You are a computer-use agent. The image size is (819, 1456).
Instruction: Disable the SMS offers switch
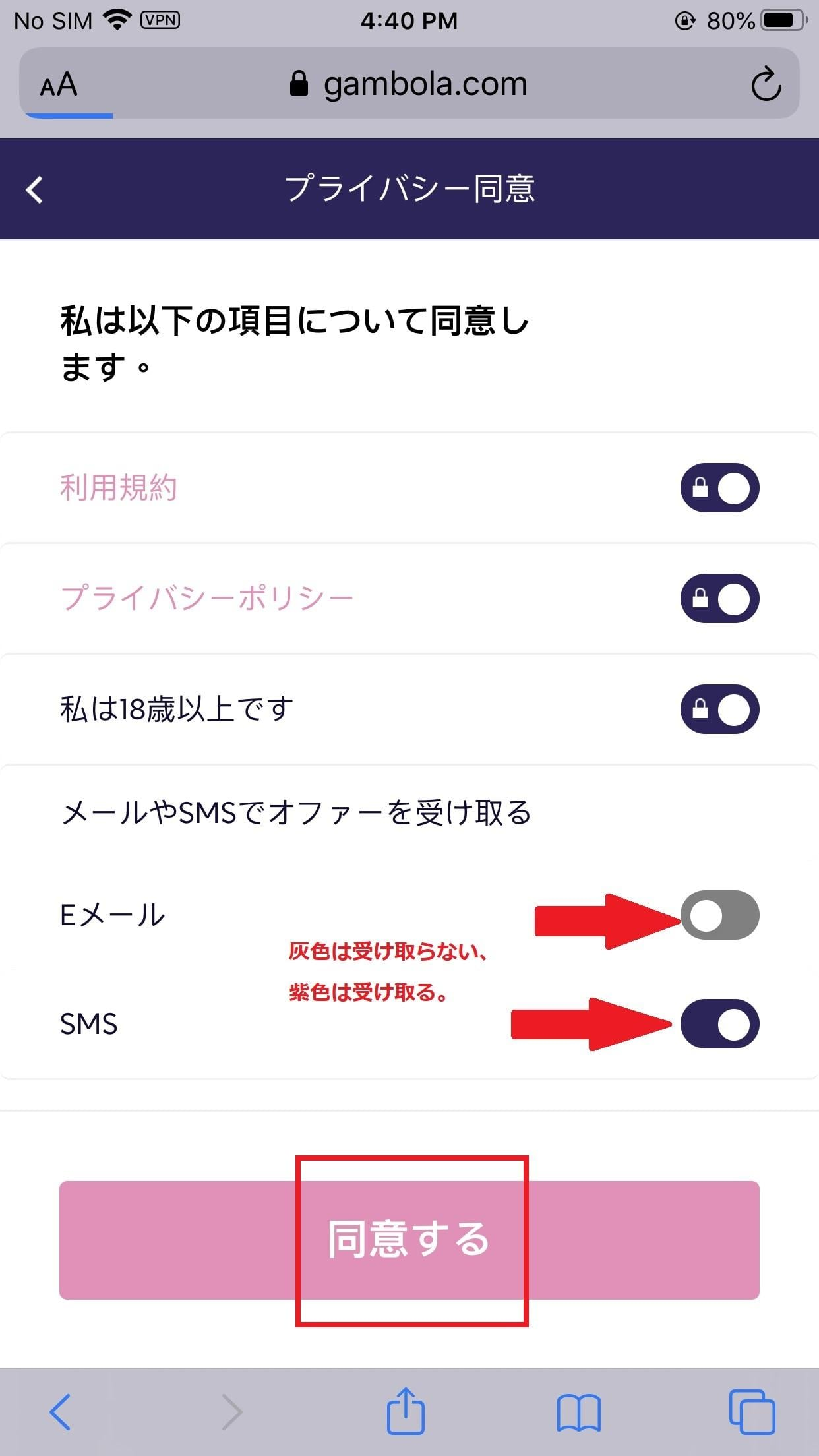[719, 1024]
